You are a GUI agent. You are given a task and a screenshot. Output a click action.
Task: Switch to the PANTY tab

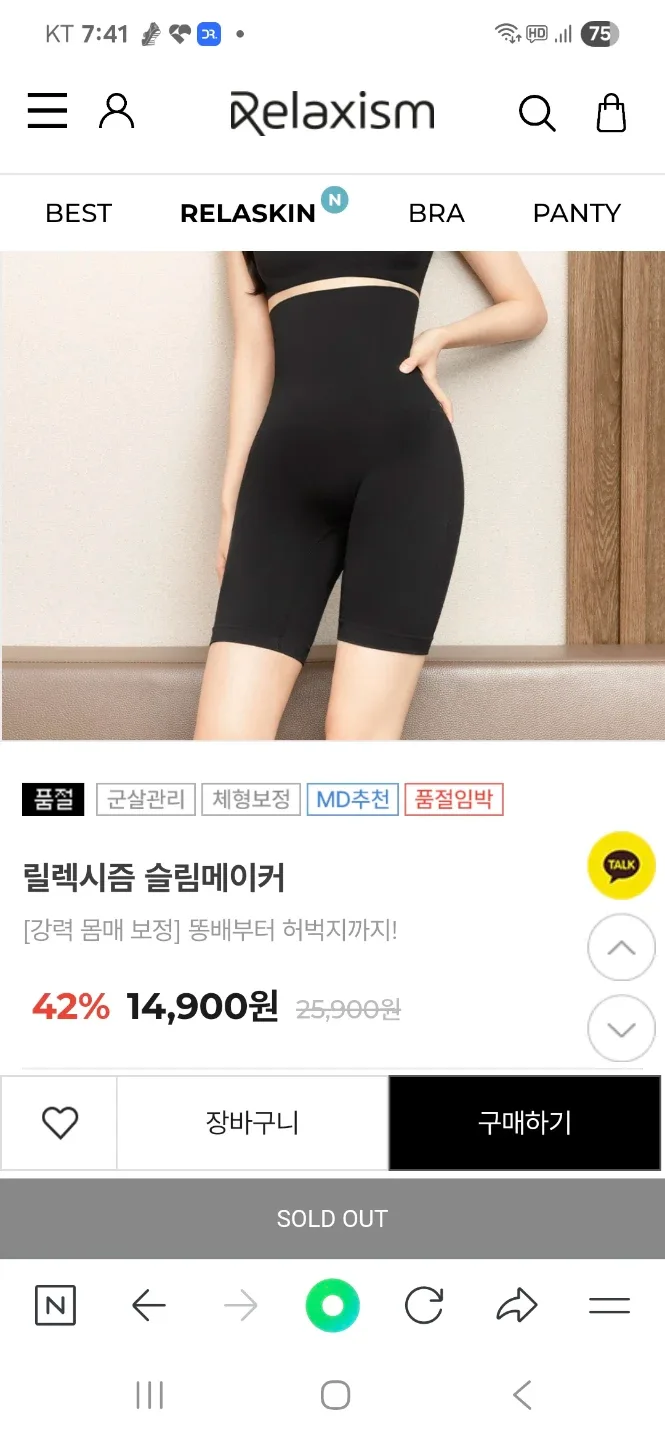coord(576,213)
